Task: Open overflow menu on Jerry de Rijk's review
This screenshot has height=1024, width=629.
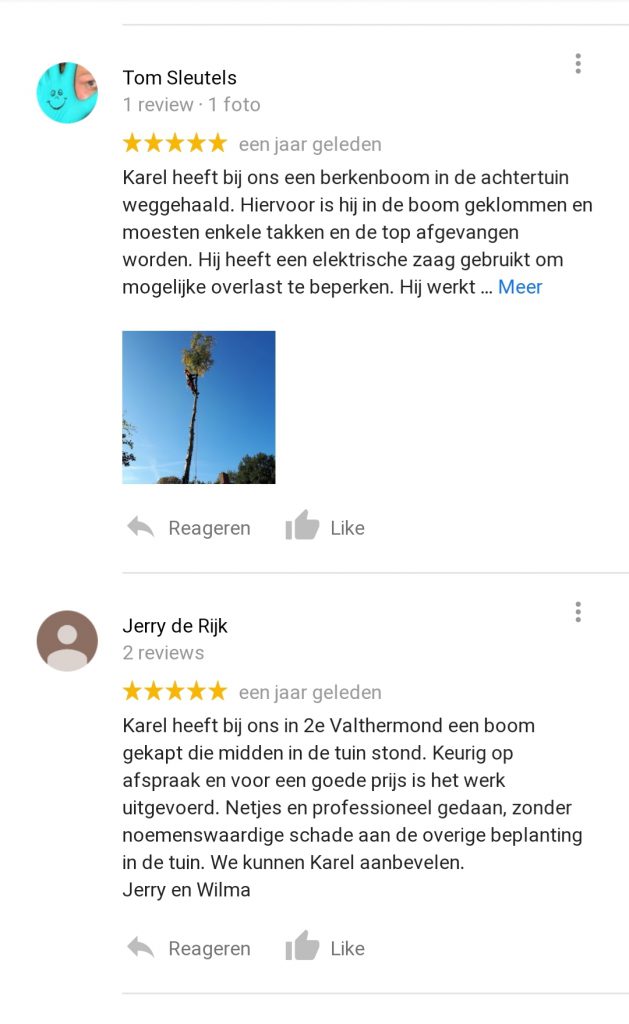Action: click(x=577, y=612)
